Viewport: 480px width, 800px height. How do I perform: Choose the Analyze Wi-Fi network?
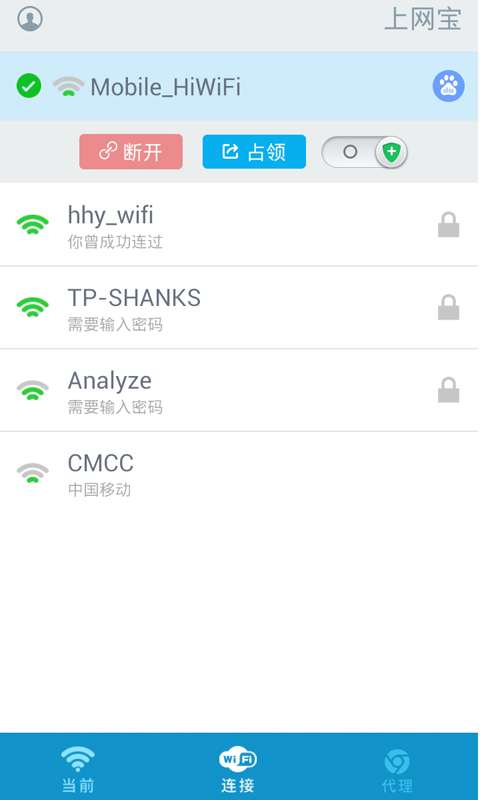[239, 390]
